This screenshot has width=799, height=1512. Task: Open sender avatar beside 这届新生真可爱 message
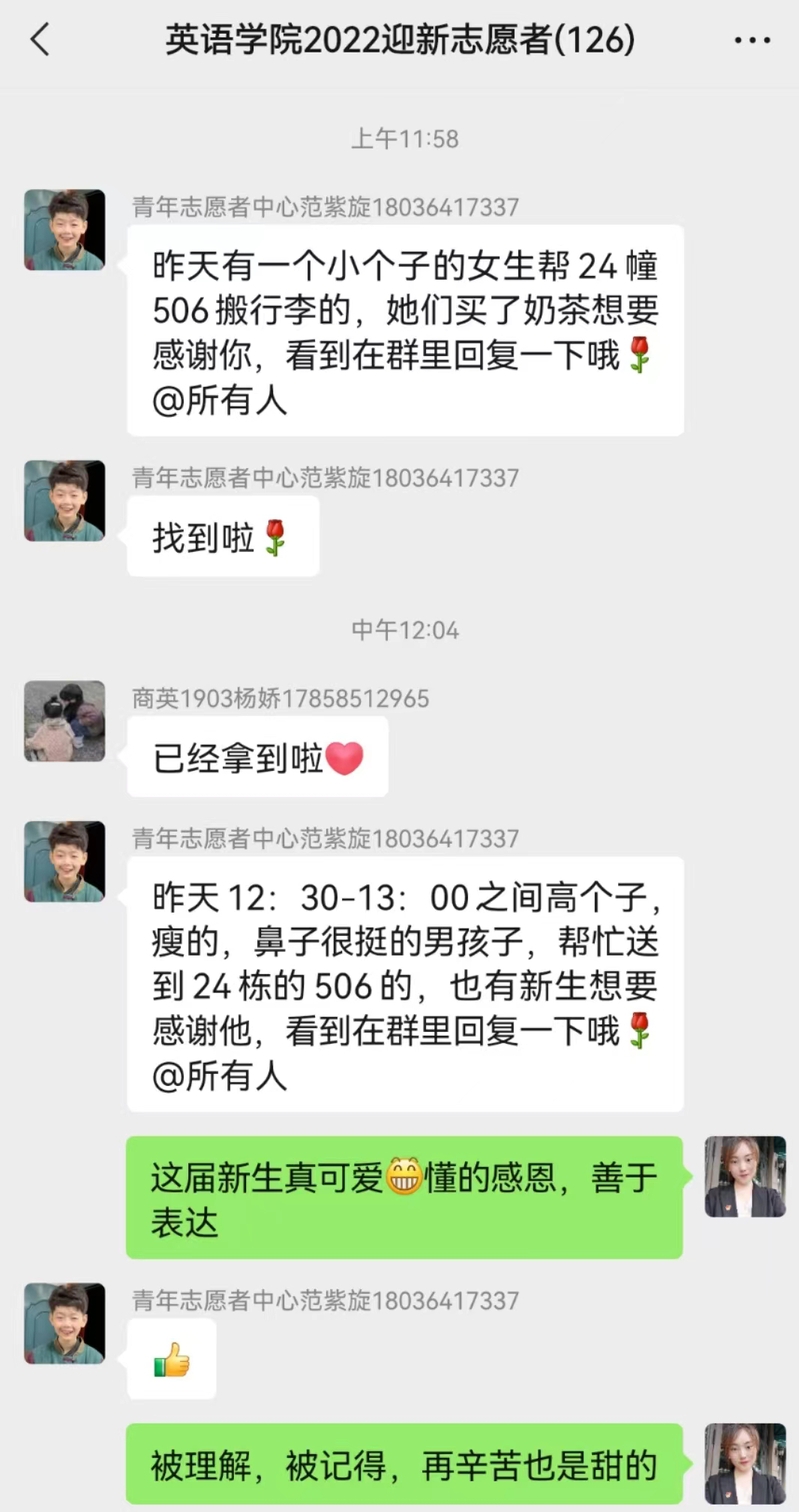pyautogui.click(x=745, y=1177)
